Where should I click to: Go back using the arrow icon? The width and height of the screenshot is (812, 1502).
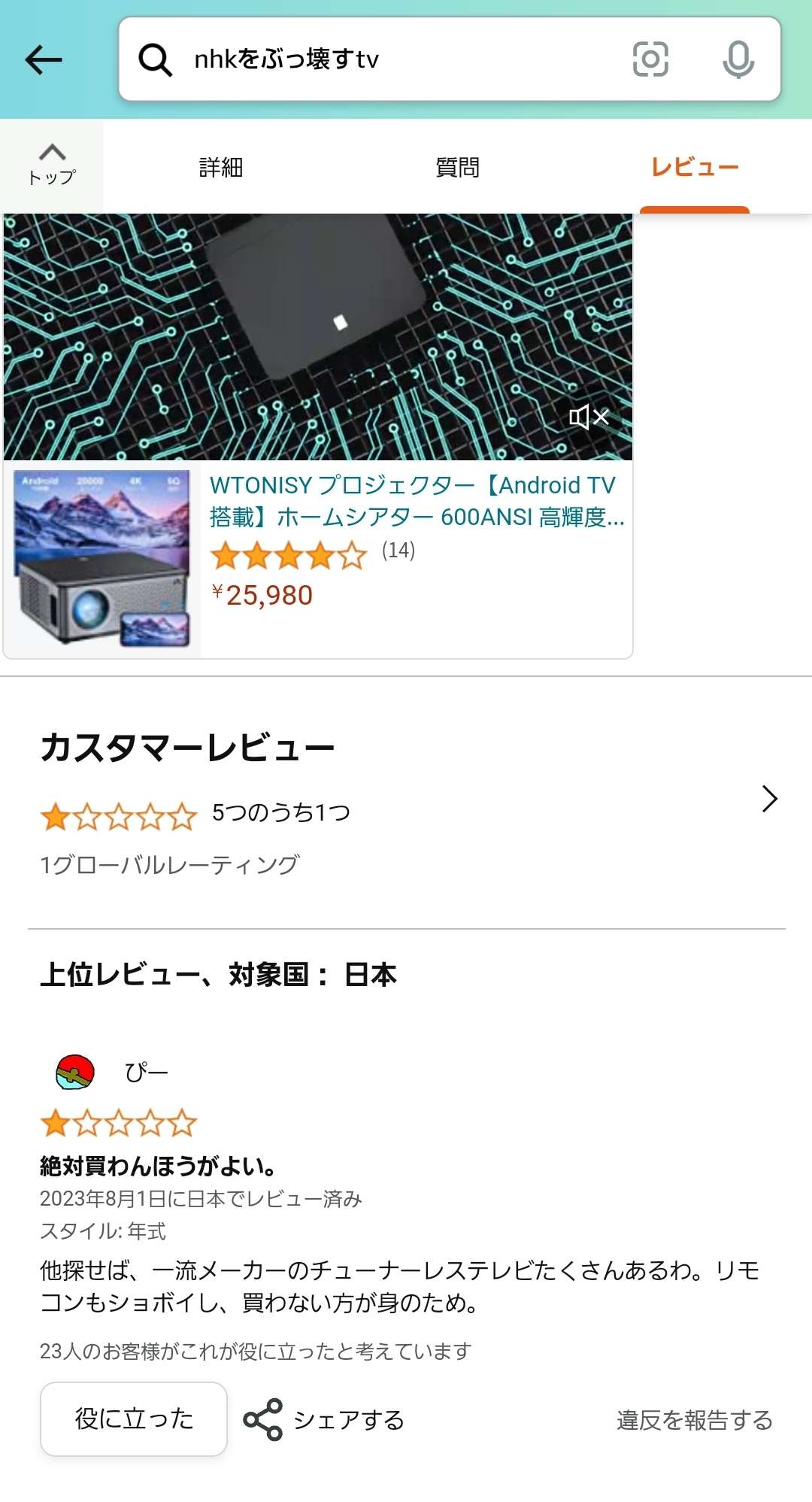coord(44,59)
